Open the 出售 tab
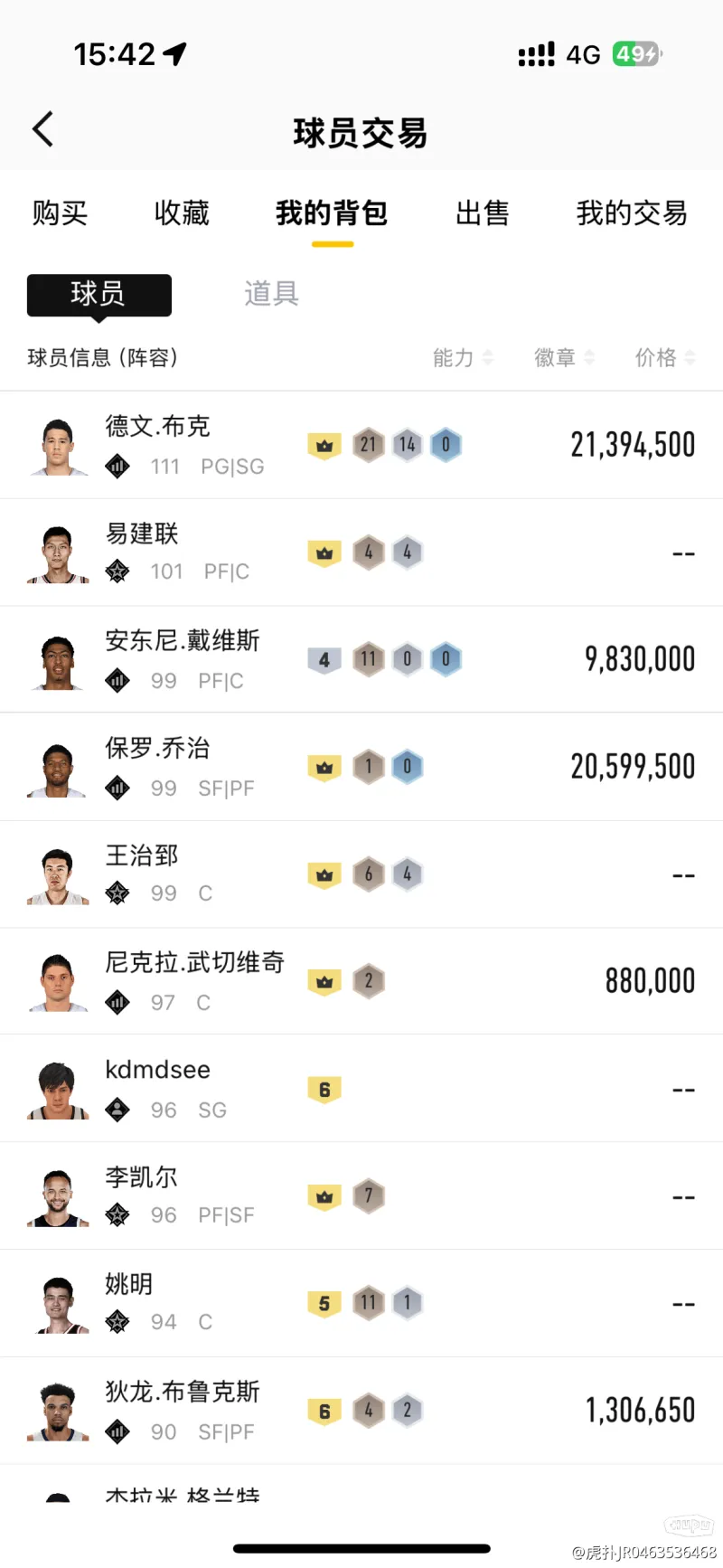723x1568 pixels. [x=482, y=213]
